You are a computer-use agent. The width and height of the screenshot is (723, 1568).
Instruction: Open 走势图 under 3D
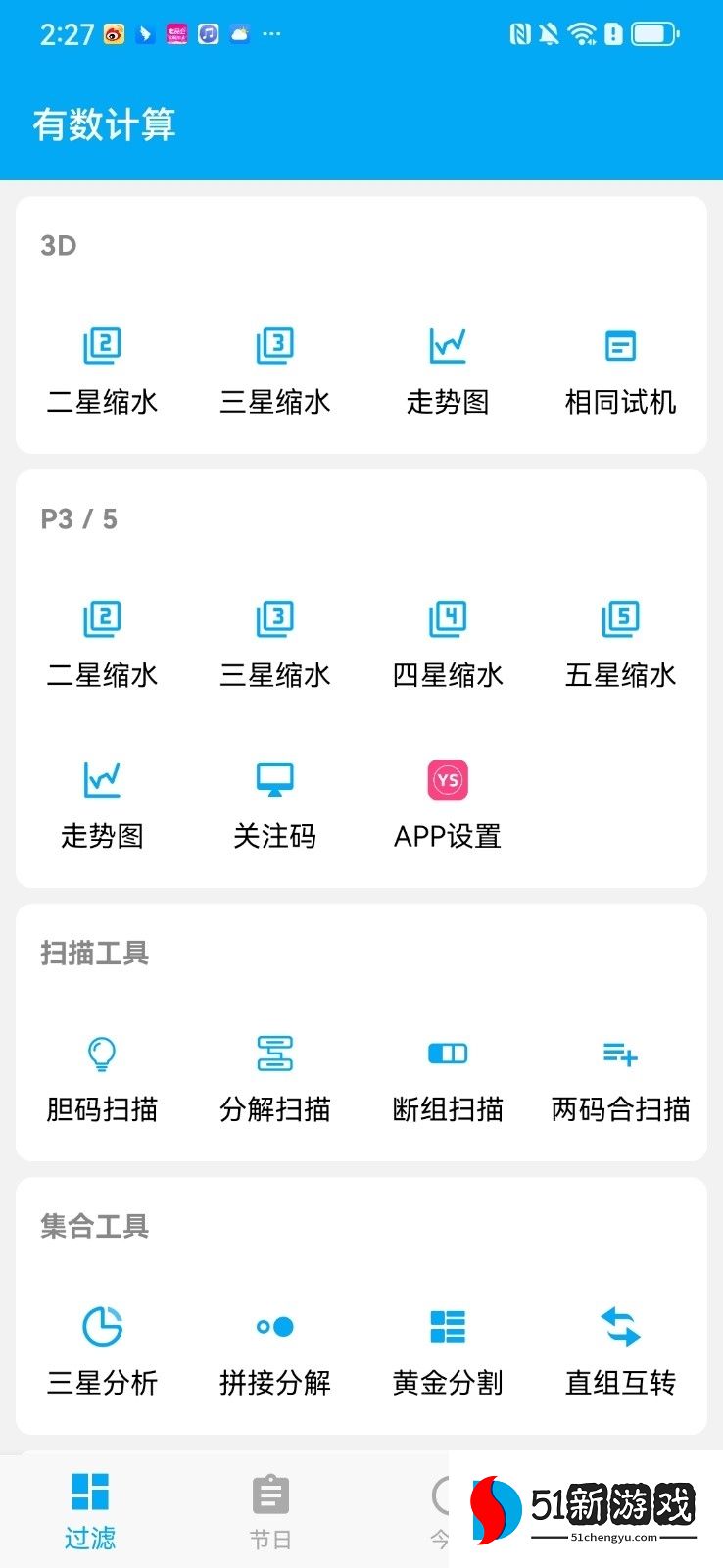point(448,372)
